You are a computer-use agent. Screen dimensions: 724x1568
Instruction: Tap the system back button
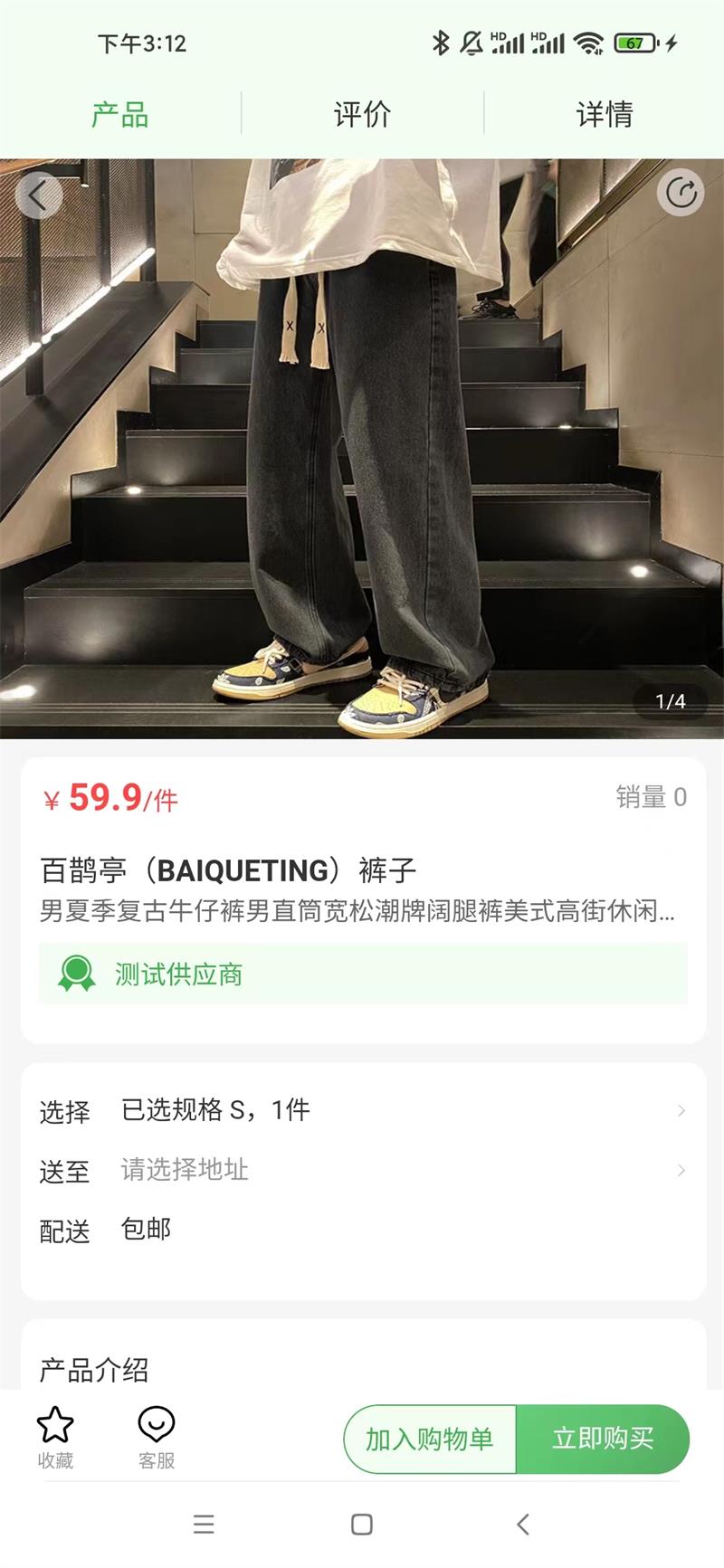[522, 1524]
